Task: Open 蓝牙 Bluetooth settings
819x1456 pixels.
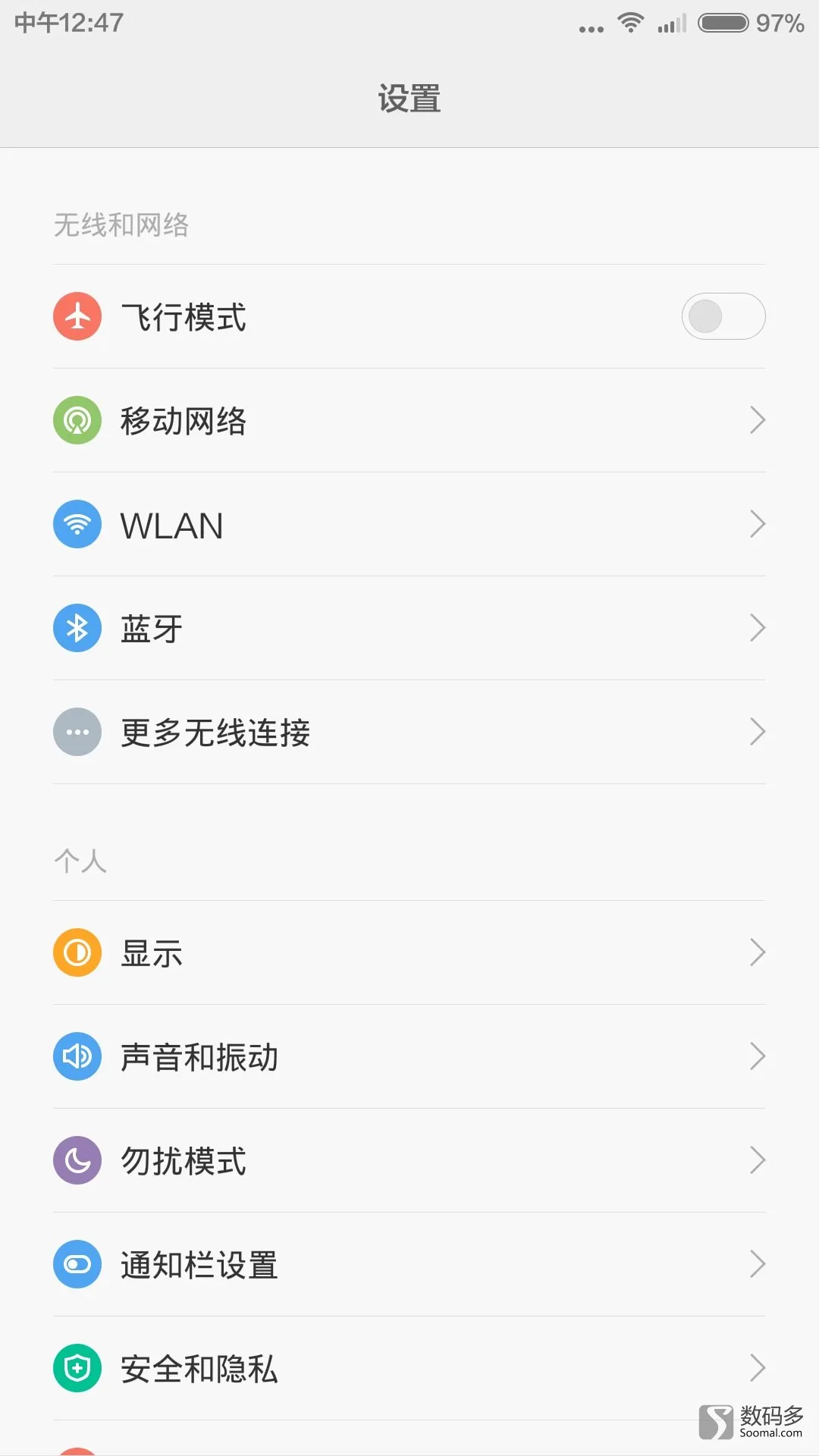Action: (x=409, y=628)
